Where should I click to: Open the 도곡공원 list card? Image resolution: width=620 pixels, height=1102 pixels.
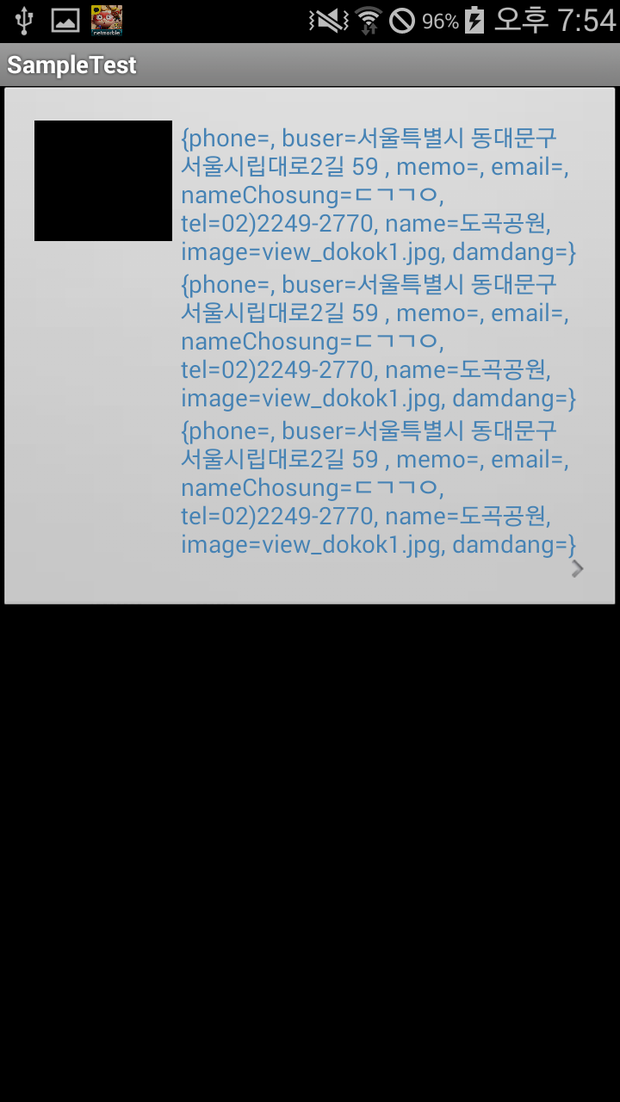coord(310,345)
